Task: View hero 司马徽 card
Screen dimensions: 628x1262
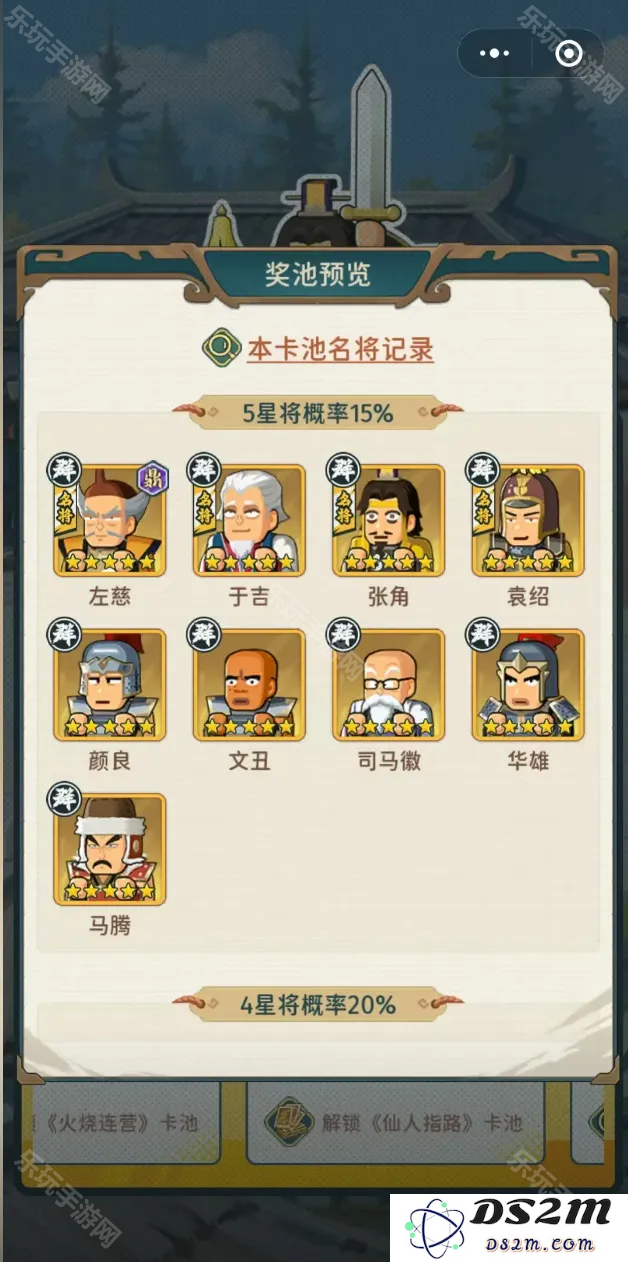Action: tap(388, 685)
